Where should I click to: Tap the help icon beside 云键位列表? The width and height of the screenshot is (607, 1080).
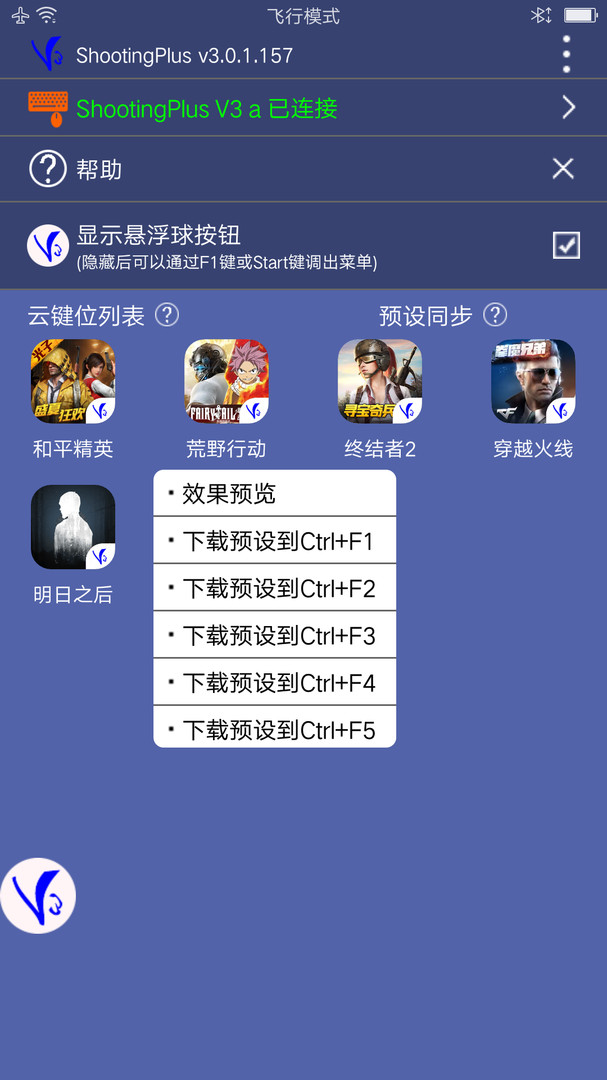[x=167, y=315]
